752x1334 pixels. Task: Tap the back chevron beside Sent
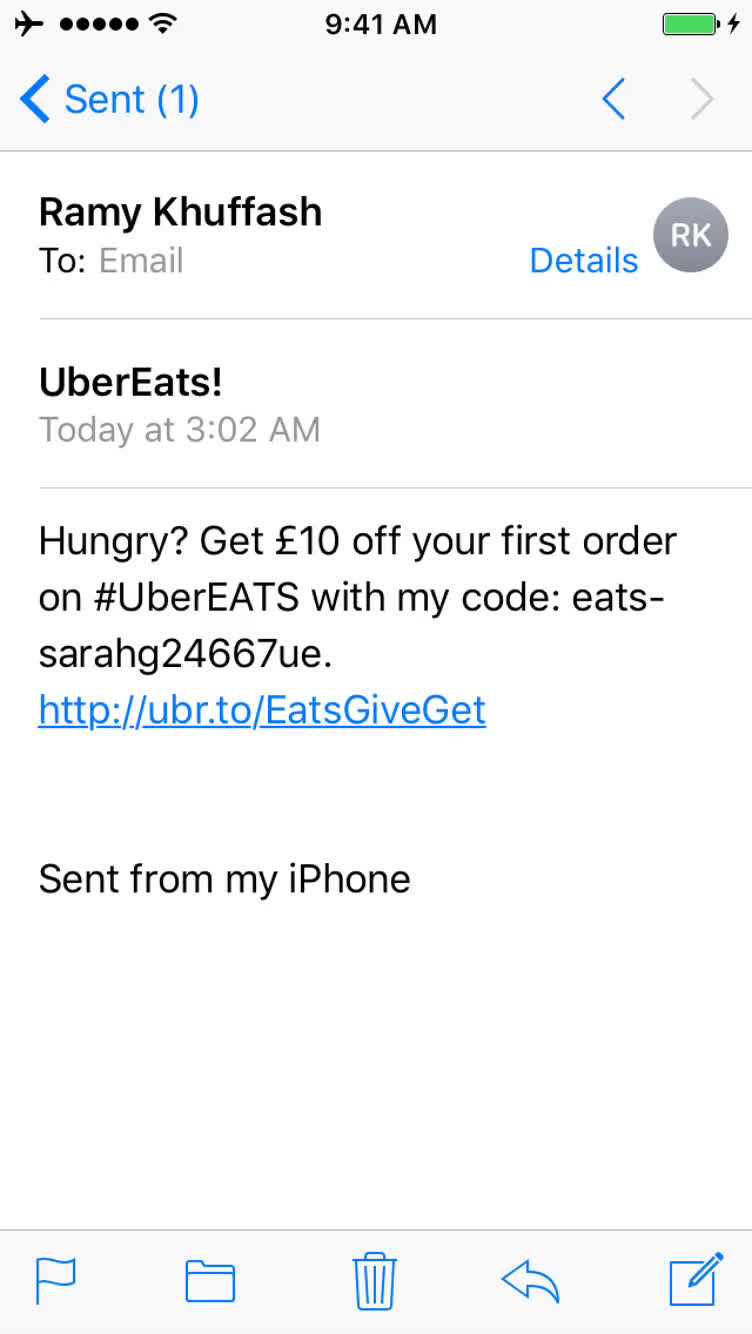(35, 99)
